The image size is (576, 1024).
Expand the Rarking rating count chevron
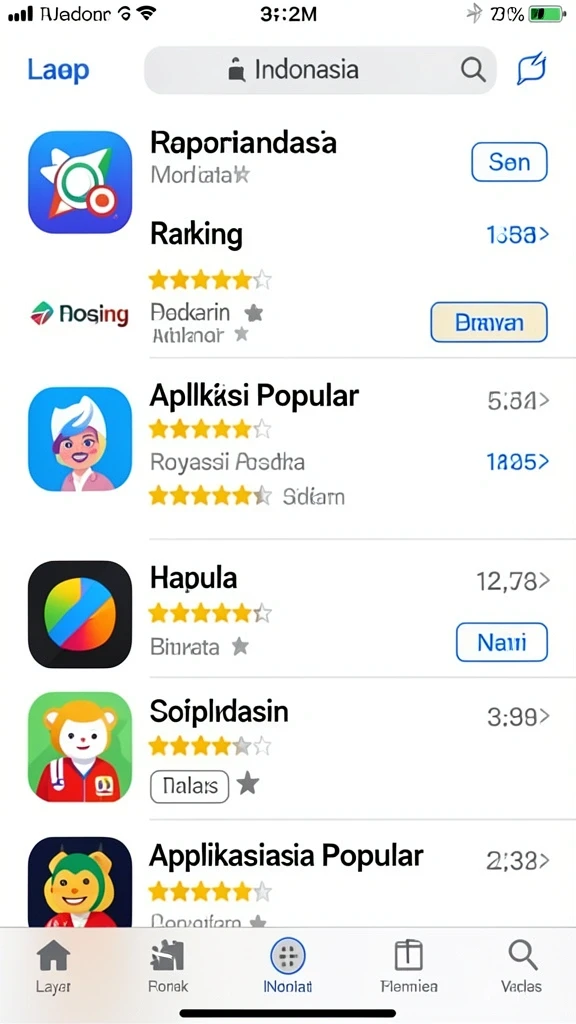tap(518, 234)
